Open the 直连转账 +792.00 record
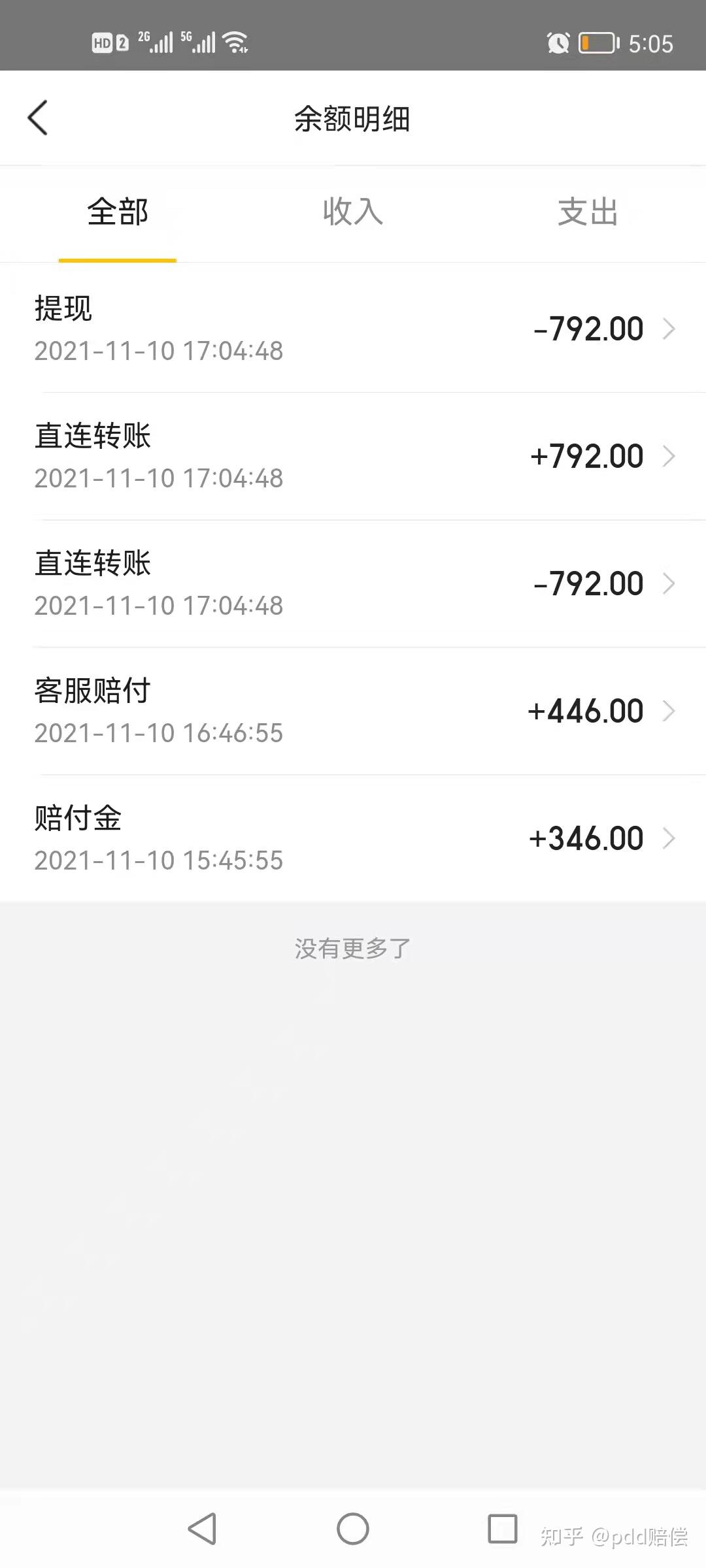The height and width of the screenshot is (1568, 706). (353, 456)
